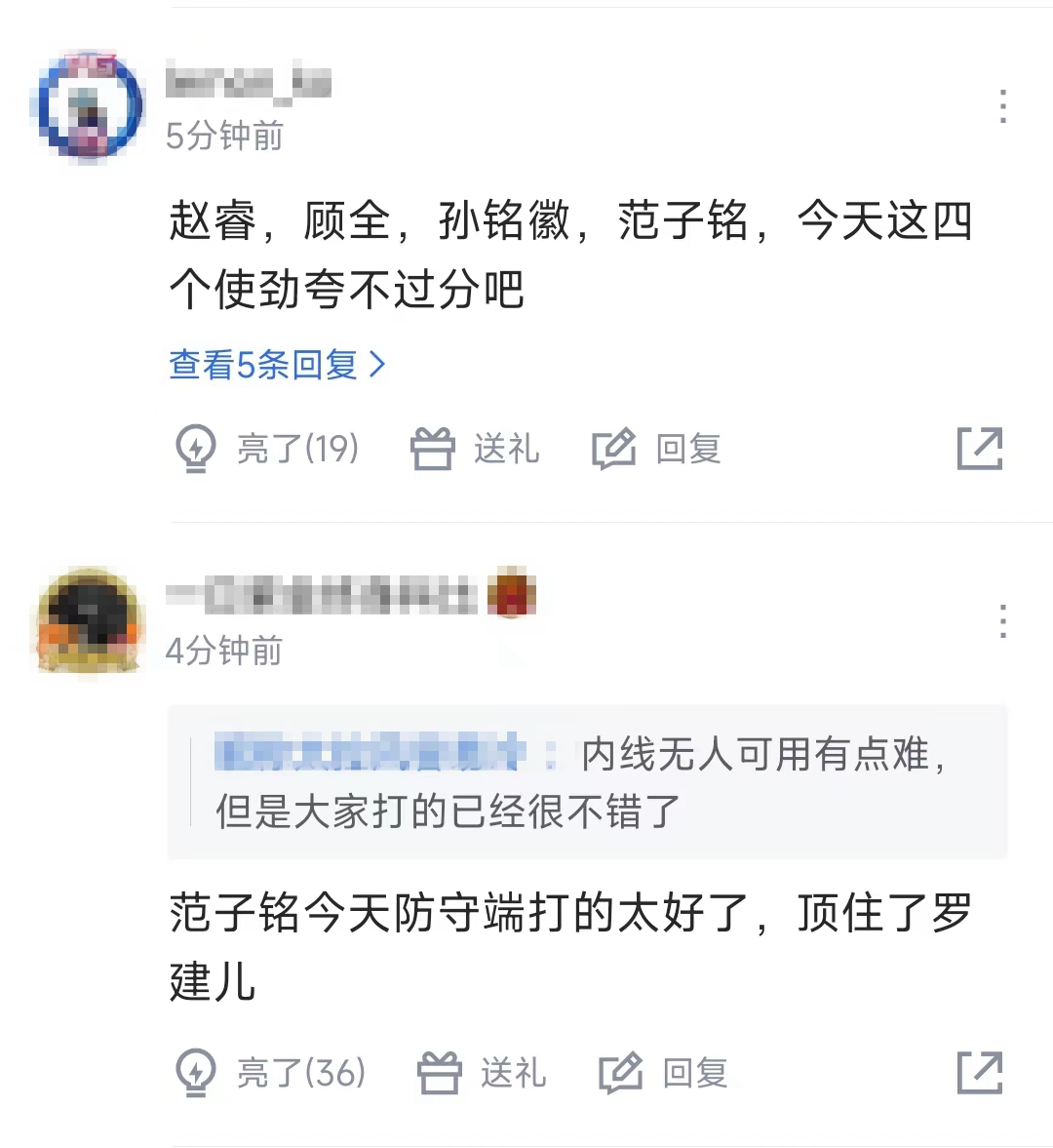
Task: Share the comment about 罗建儿
Action: pyautogui.click(x=979, y=1073)
